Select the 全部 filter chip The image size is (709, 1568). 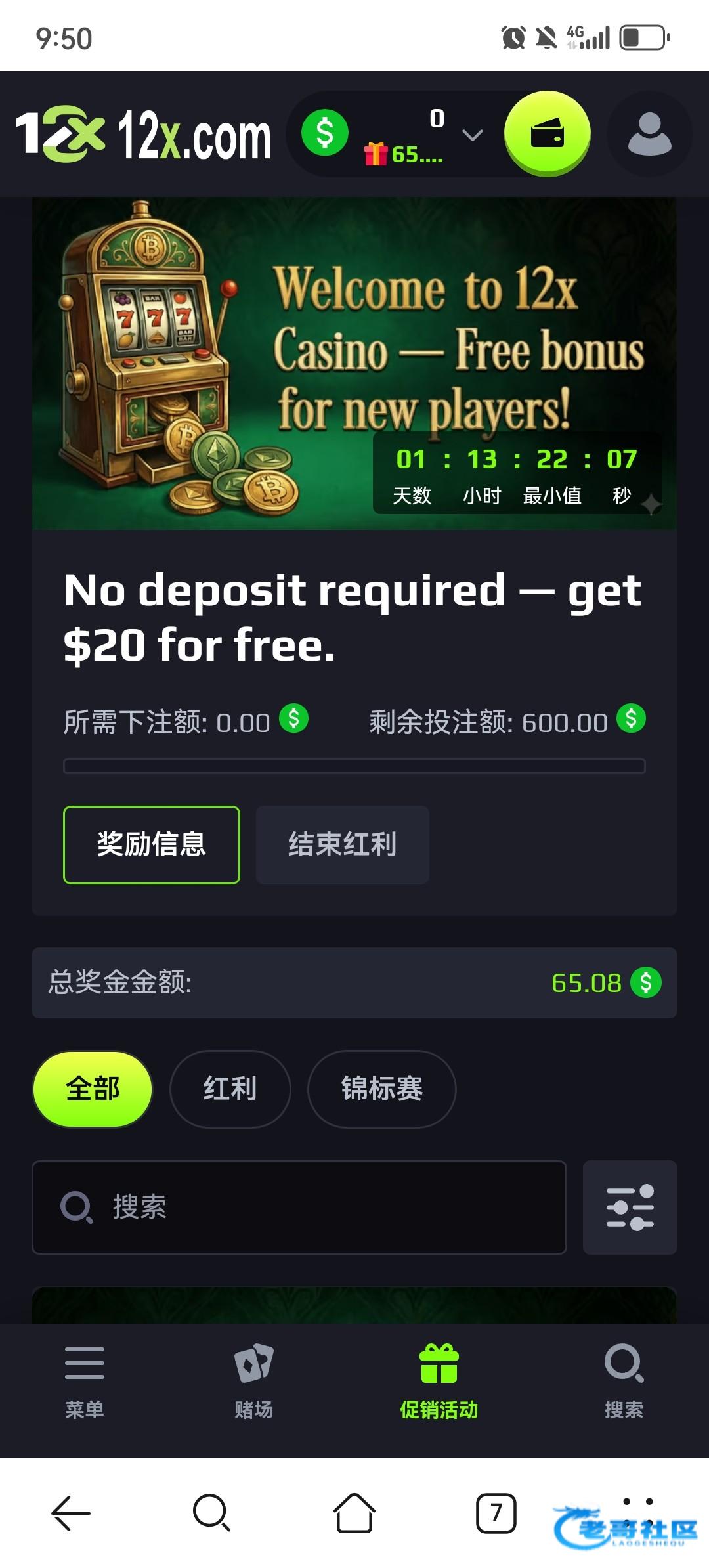tap(93, 1089)
